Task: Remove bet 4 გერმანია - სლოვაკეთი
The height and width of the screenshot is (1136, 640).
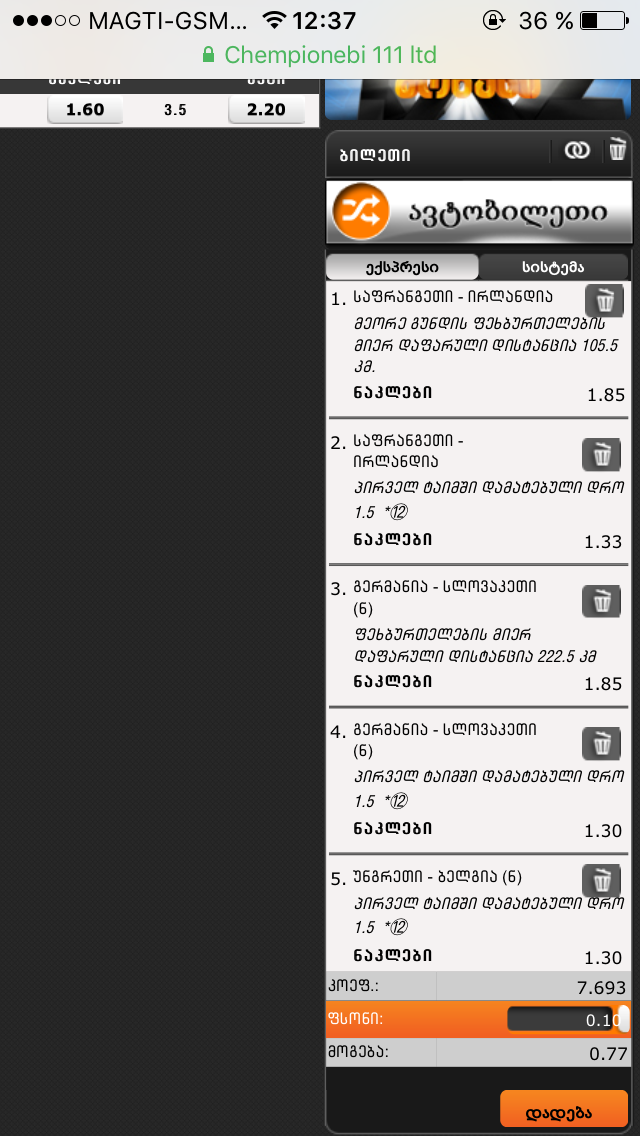Action: tap(601, 744)
